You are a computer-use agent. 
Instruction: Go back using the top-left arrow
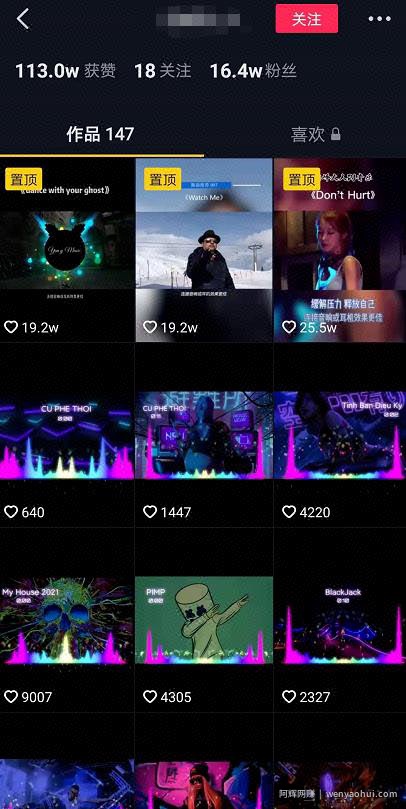pyautogui.click(x=23, y=19)
